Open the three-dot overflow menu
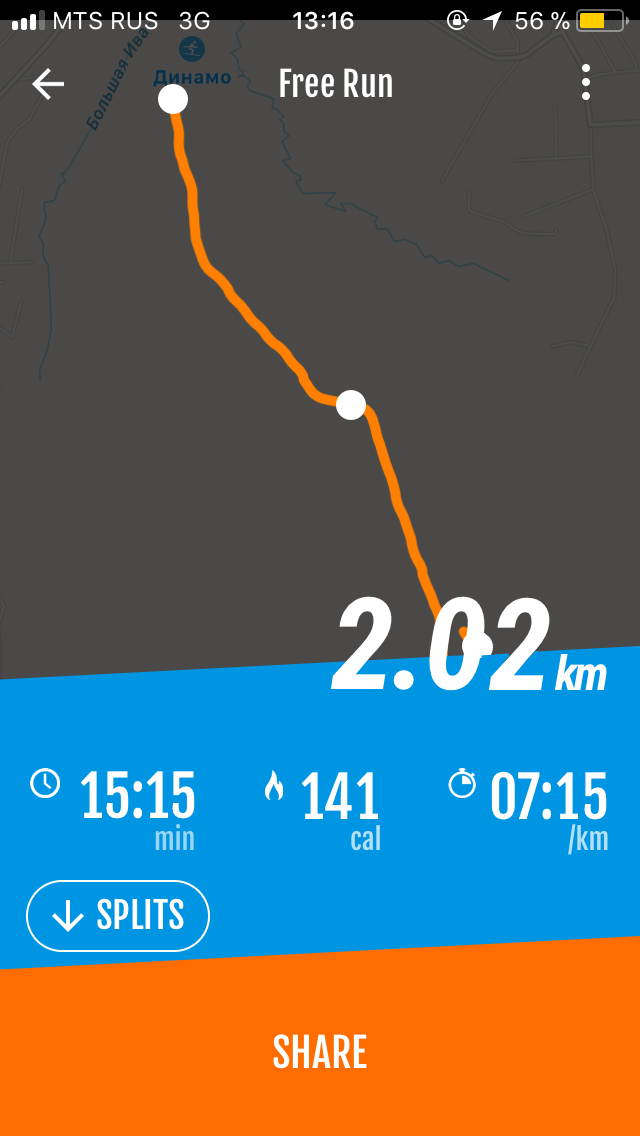 pyautogui.click(x=586, y=83)
